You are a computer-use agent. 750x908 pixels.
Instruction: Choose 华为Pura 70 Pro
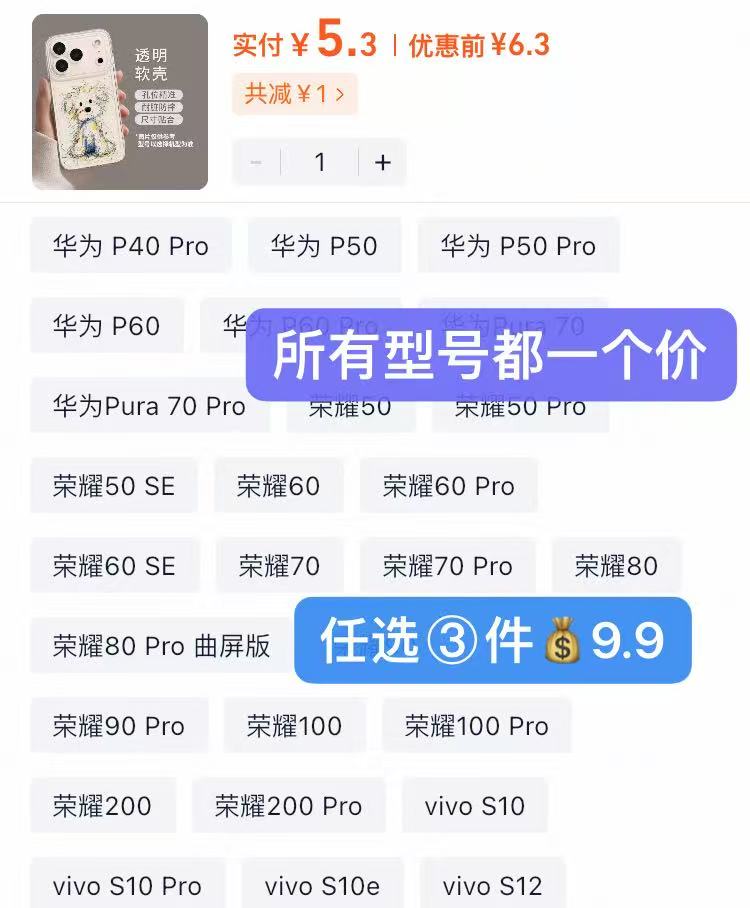[x=149, y=406]
